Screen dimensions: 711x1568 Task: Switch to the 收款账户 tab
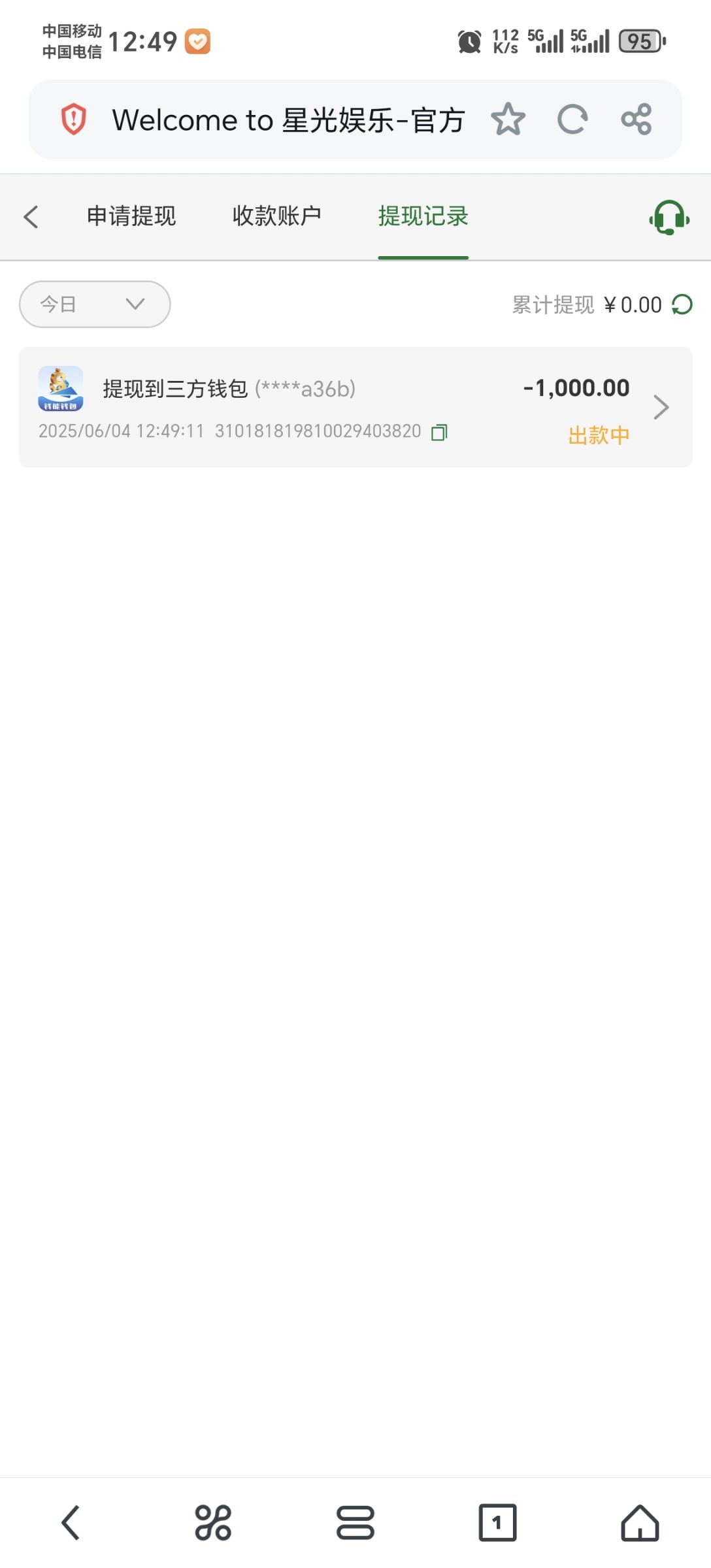pos(277,216)
